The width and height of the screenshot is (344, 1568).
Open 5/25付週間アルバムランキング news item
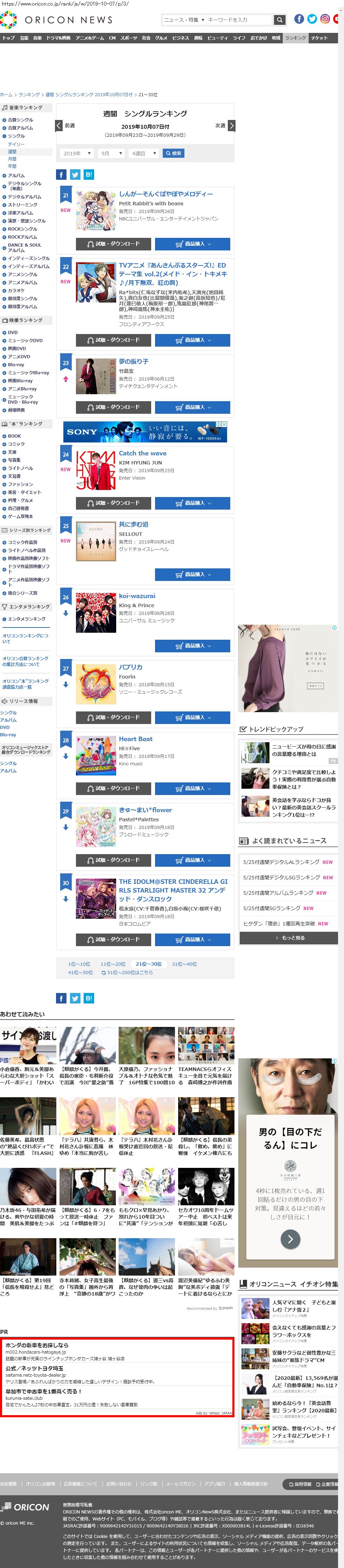tap(282, 892)
